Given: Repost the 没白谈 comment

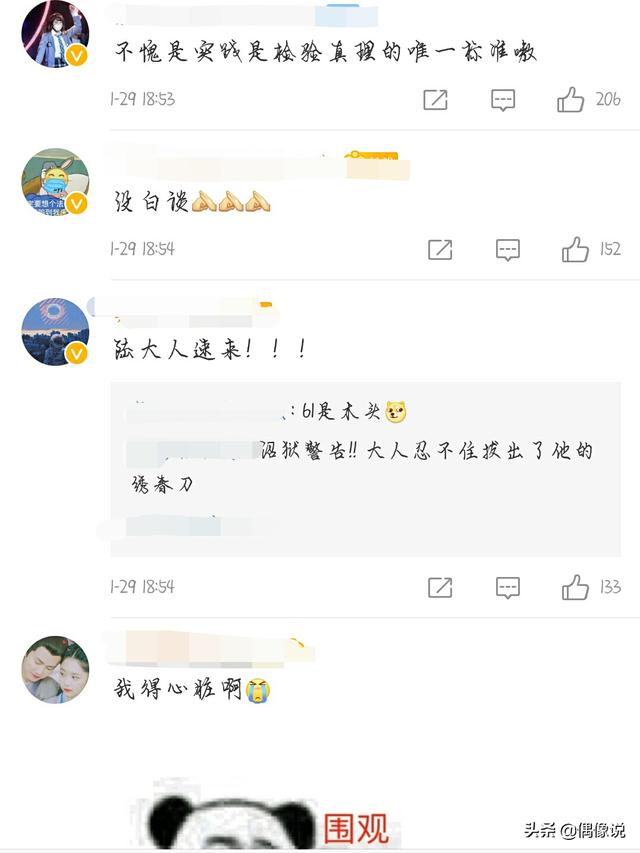Looking at the screenshot, I should [440, 249].
